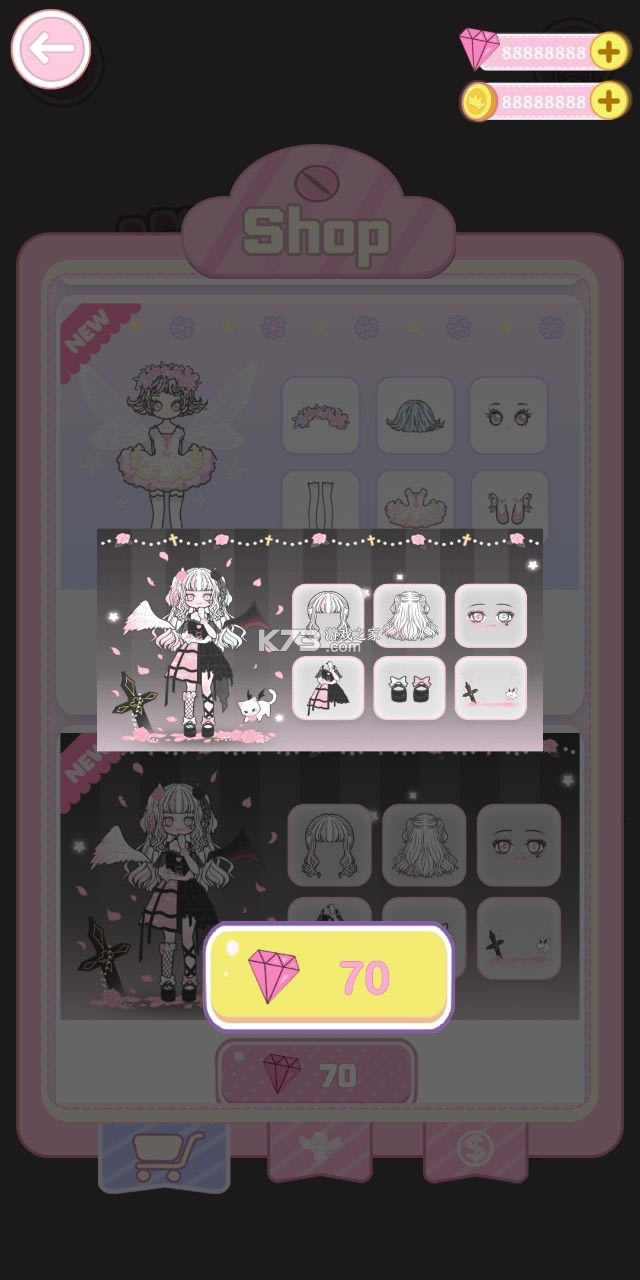Image resolution: width=640 pixels, height=1280 pixels.
Task: Open the fairy outfit set card
Action: [170, 440]
